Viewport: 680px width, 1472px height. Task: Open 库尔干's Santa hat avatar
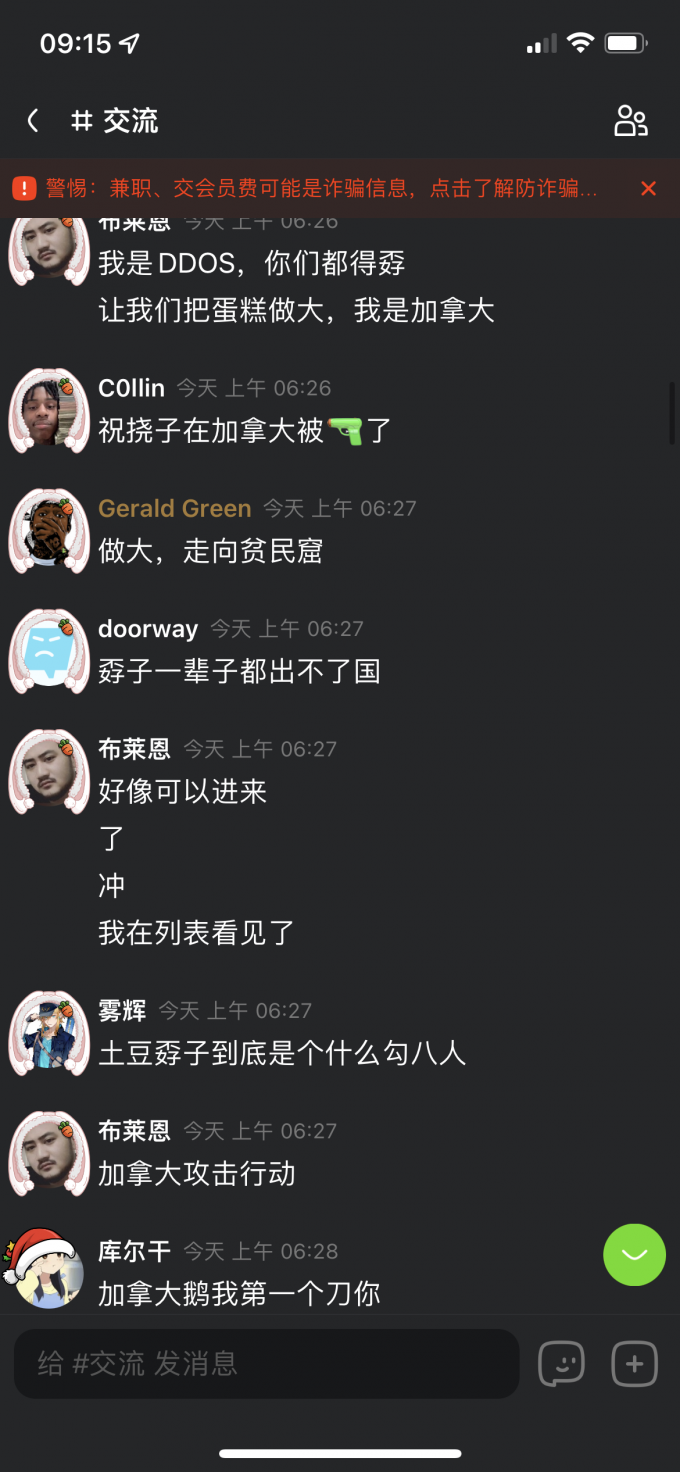(45, 1270)
